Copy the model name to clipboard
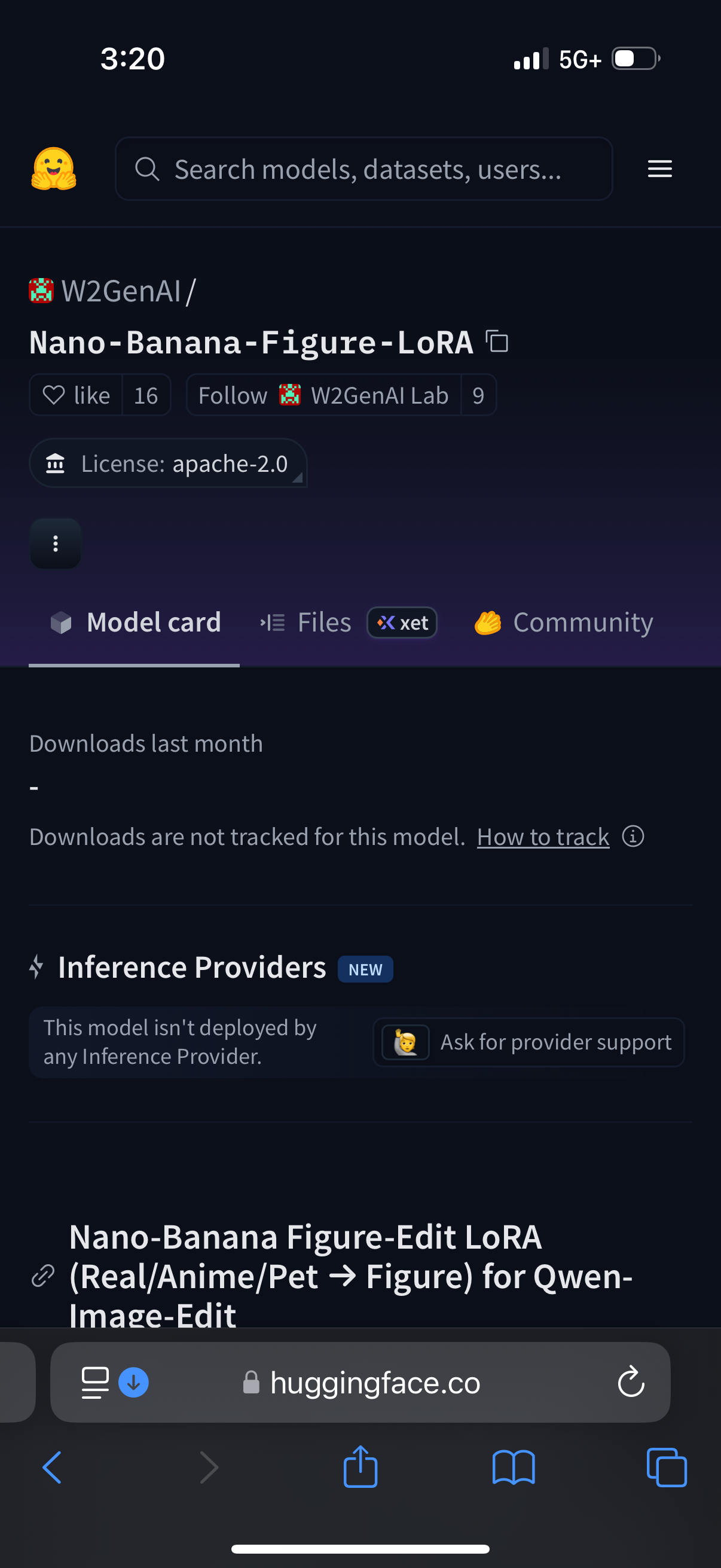The image size is (721, 1568). coord(497,341)
